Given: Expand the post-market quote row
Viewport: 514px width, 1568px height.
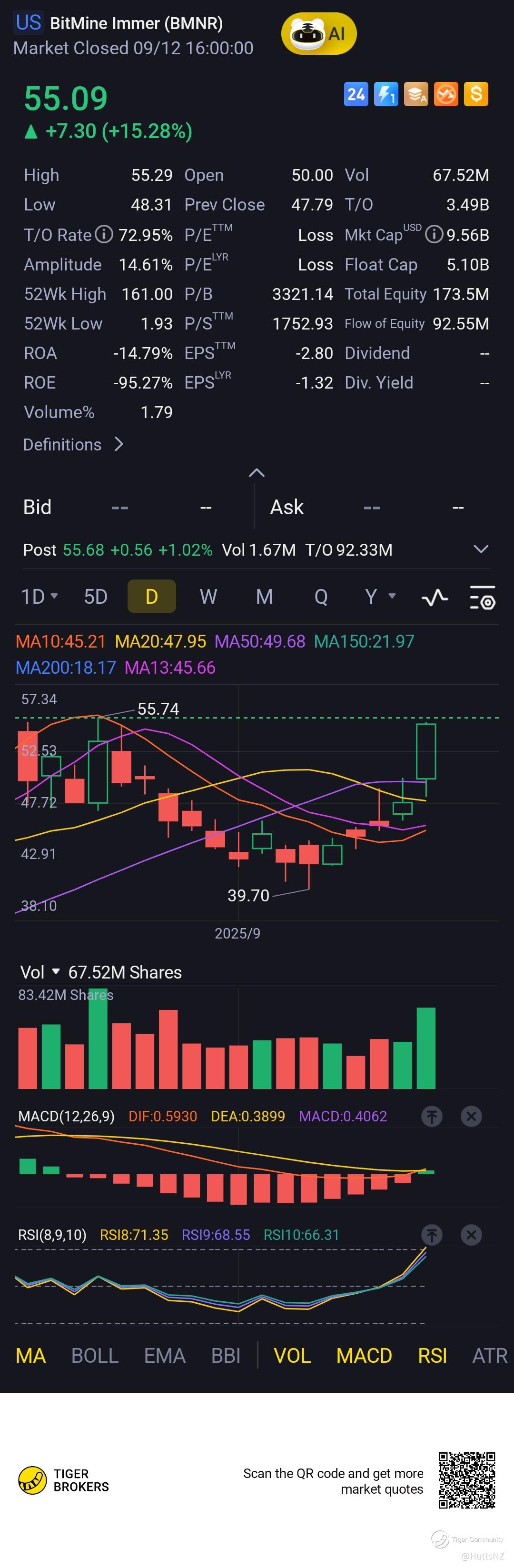Looking at the screenshot, I should (x=481, y=549).
